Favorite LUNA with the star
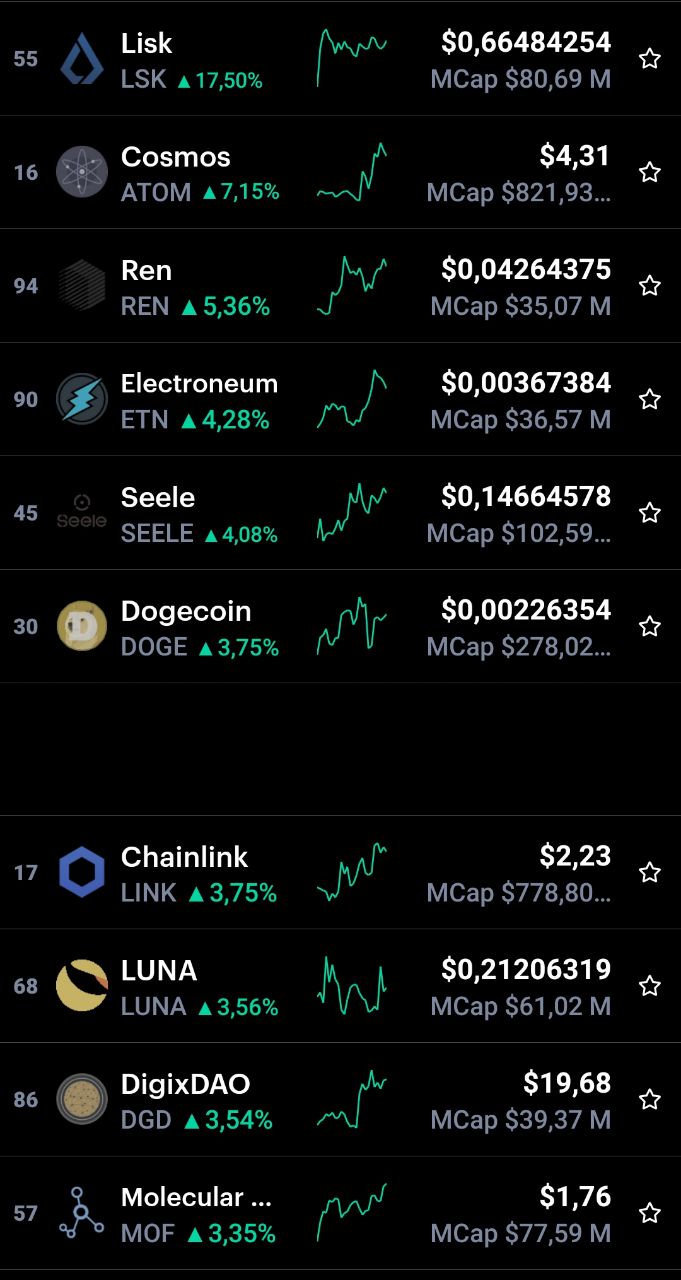This screenshot has height=1280, width=681. tap(650, 986)
